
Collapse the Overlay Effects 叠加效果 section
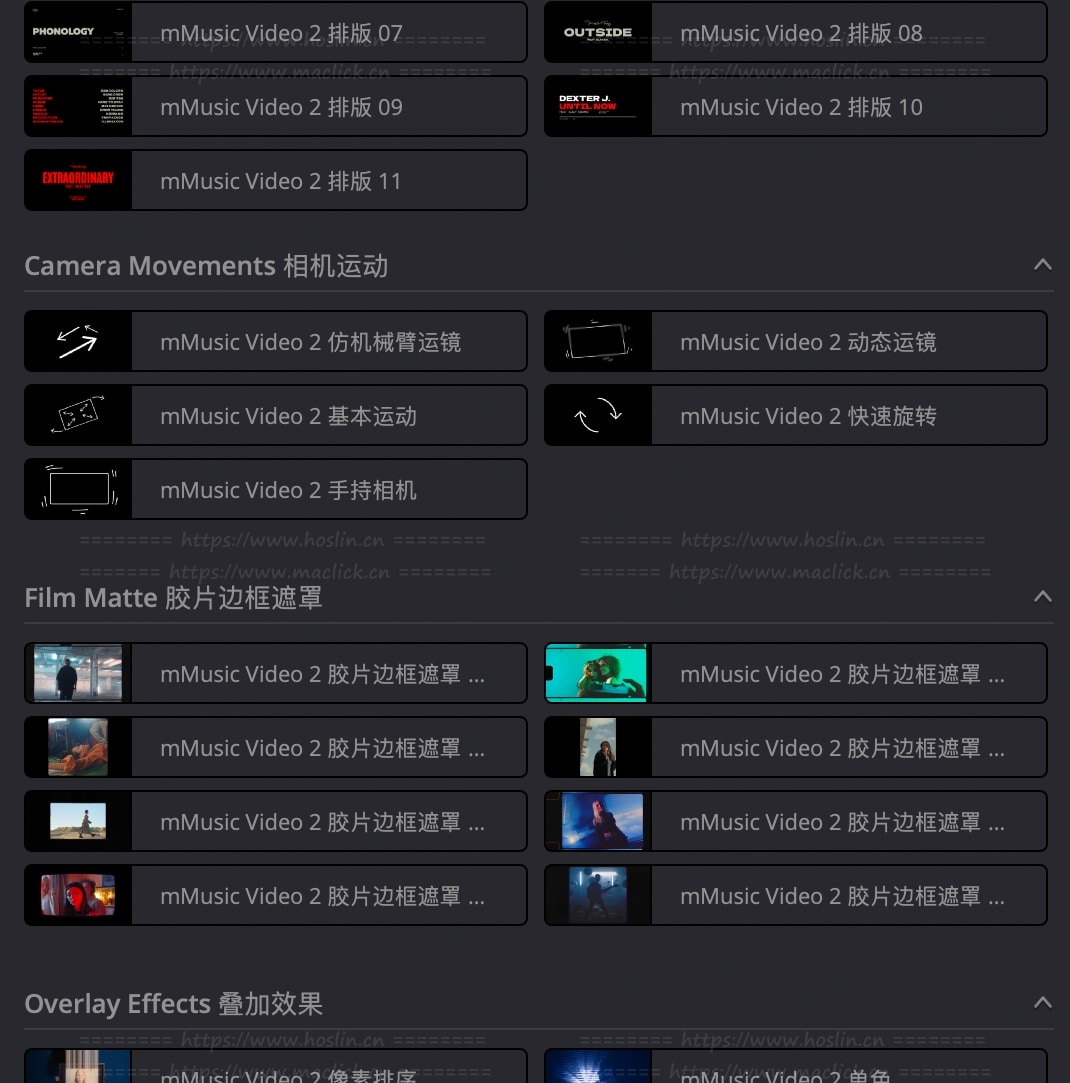(1042, 1003)
